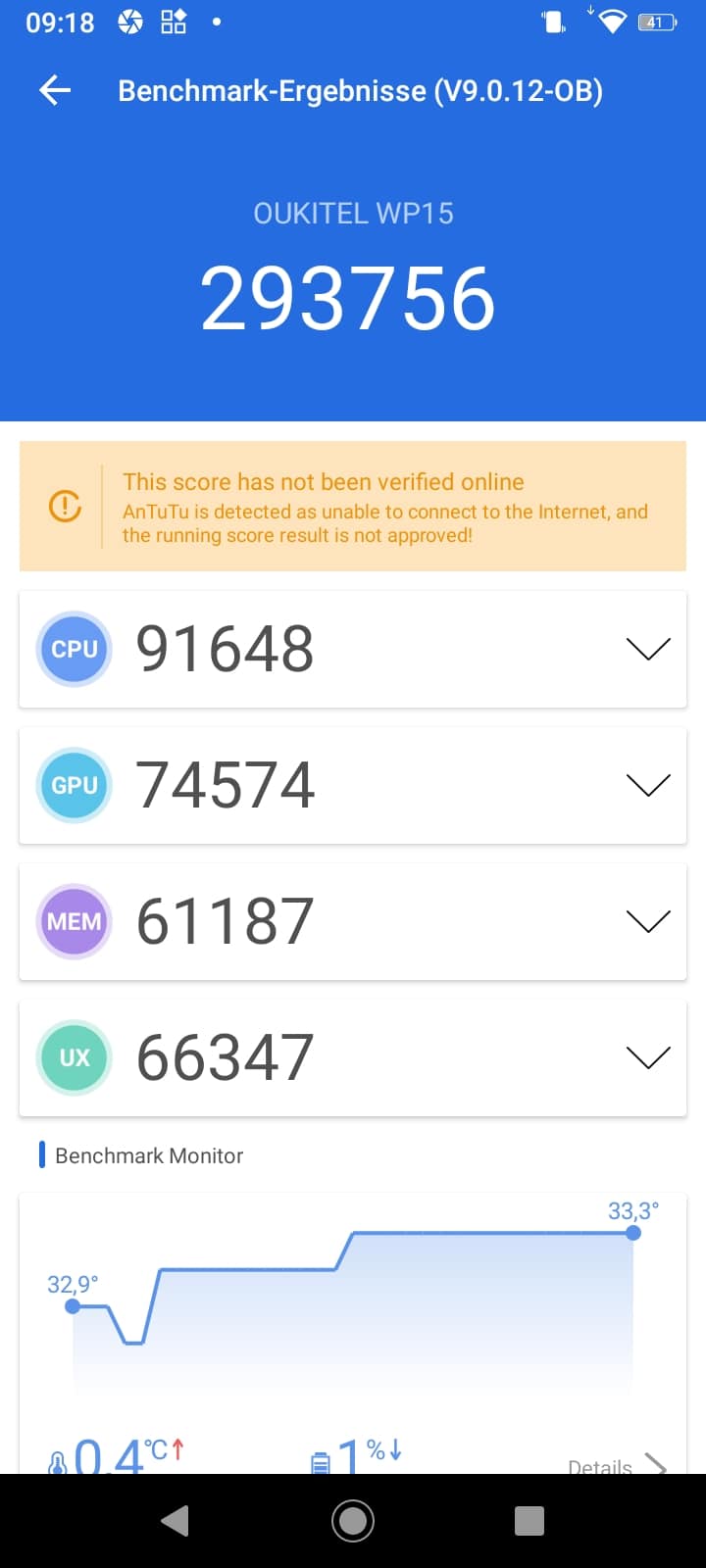Expand the MEM score section
The height and width of the screenshot is (1568, 706).
pos(647,921)
